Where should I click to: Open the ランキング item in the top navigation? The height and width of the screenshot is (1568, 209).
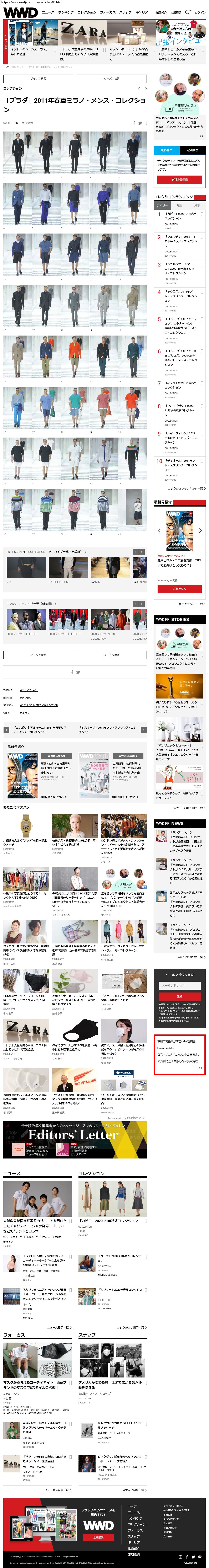click(66, 12)
